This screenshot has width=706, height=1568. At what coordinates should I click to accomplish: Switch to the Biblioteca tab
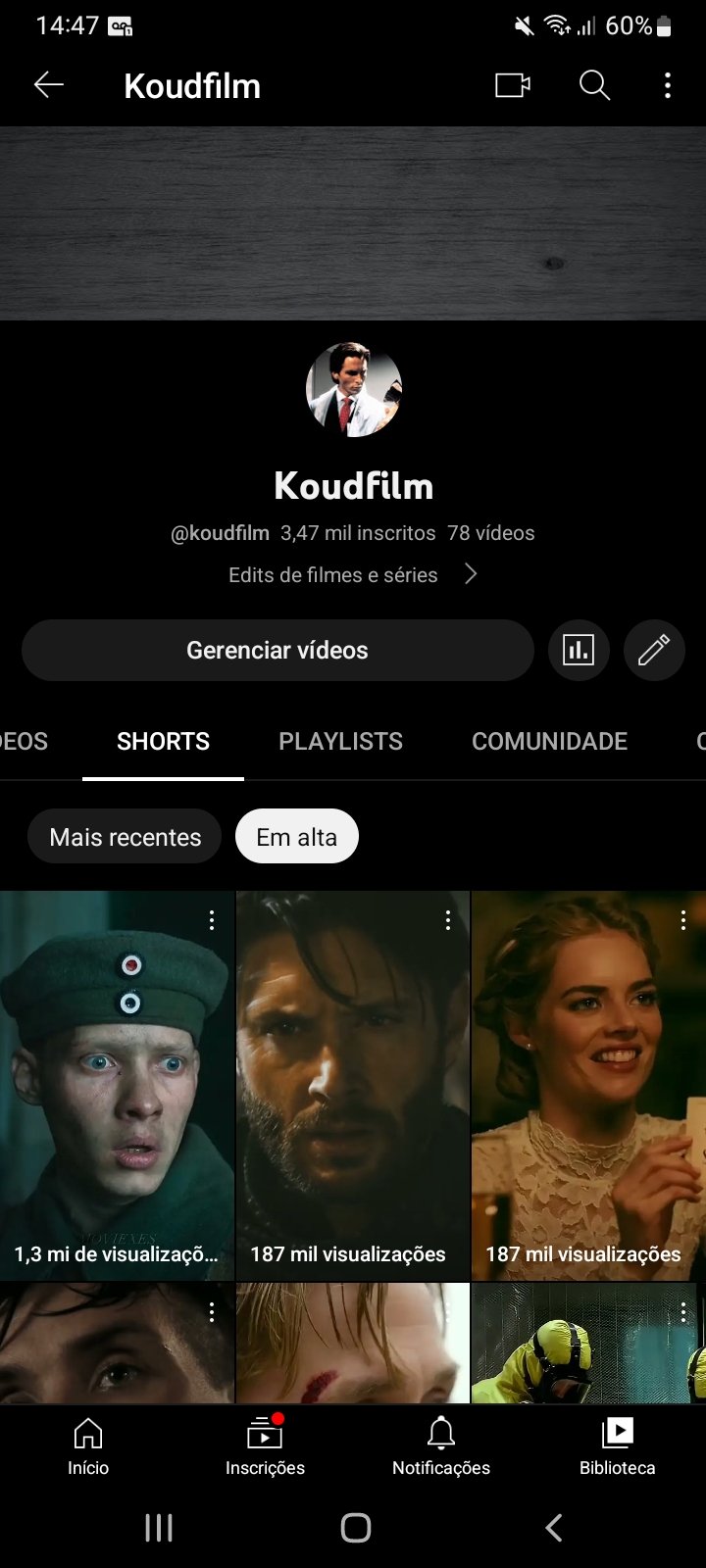pos(618,1446)
